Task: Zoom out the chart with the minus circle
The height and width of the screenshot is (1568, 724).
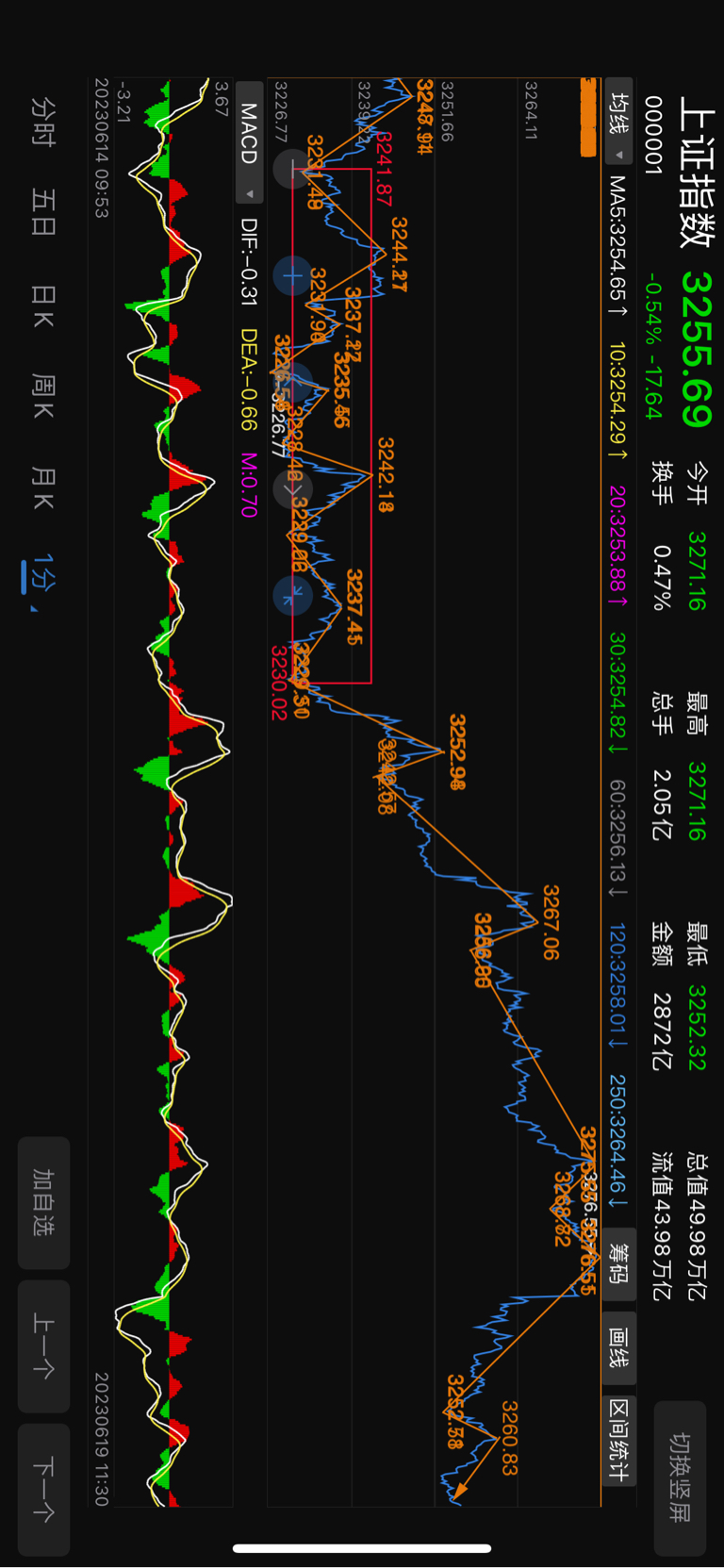Action: coord(291,169)
